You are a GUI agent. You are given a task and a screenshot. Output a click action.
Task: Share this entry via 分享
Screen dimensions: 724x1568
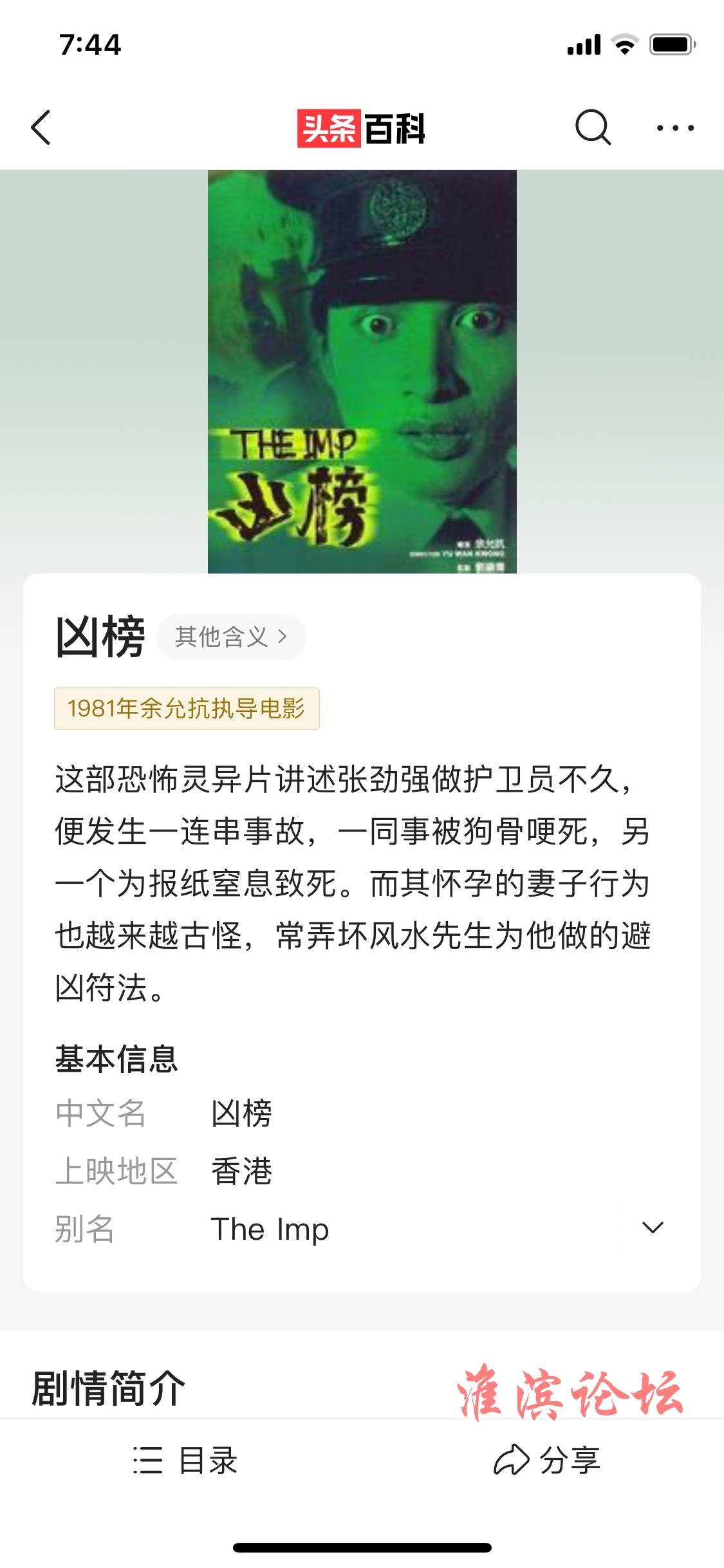pos(547,1460)
